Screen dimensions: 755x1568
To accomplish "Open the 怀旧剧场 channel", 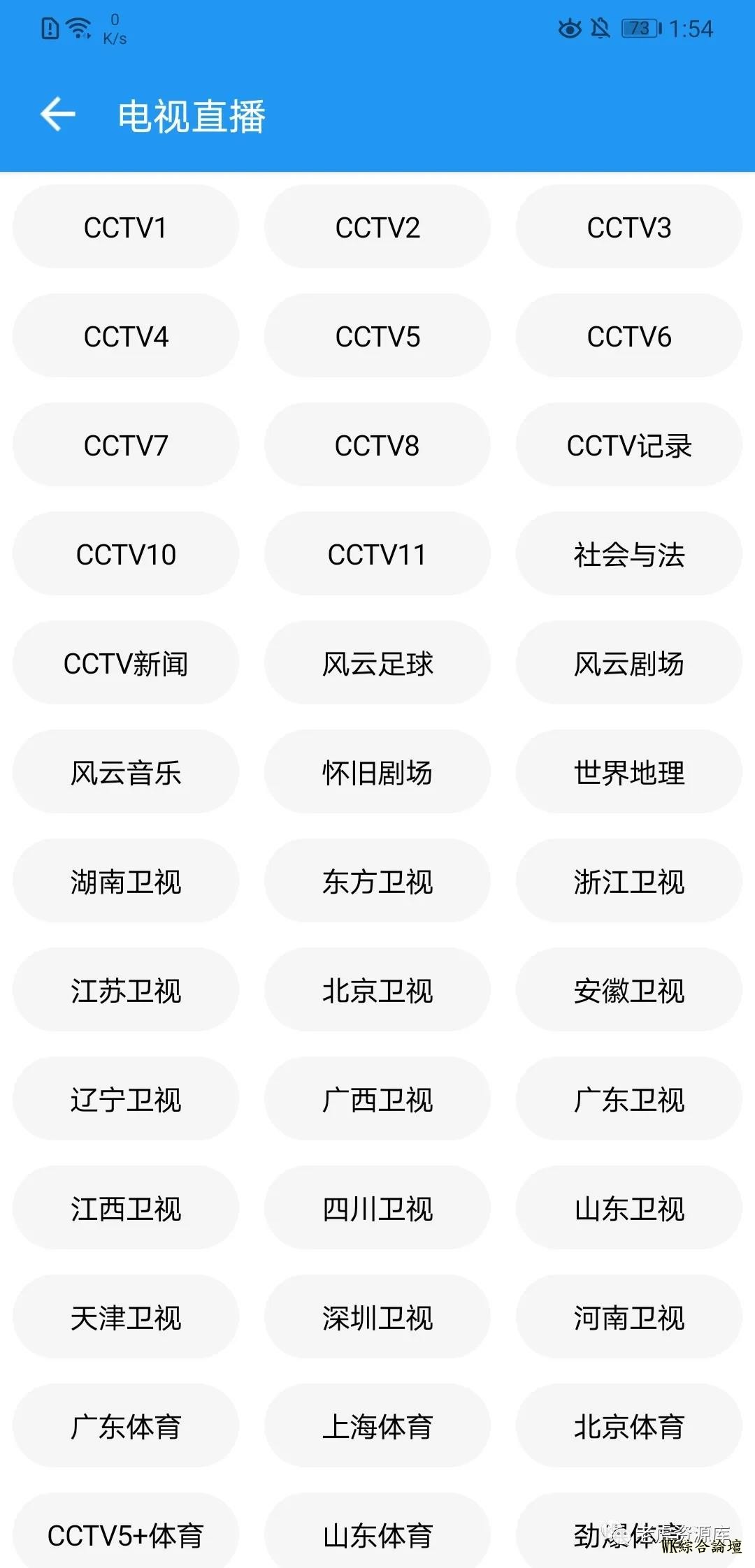I will pyautogui.click(x=377, y=772).
